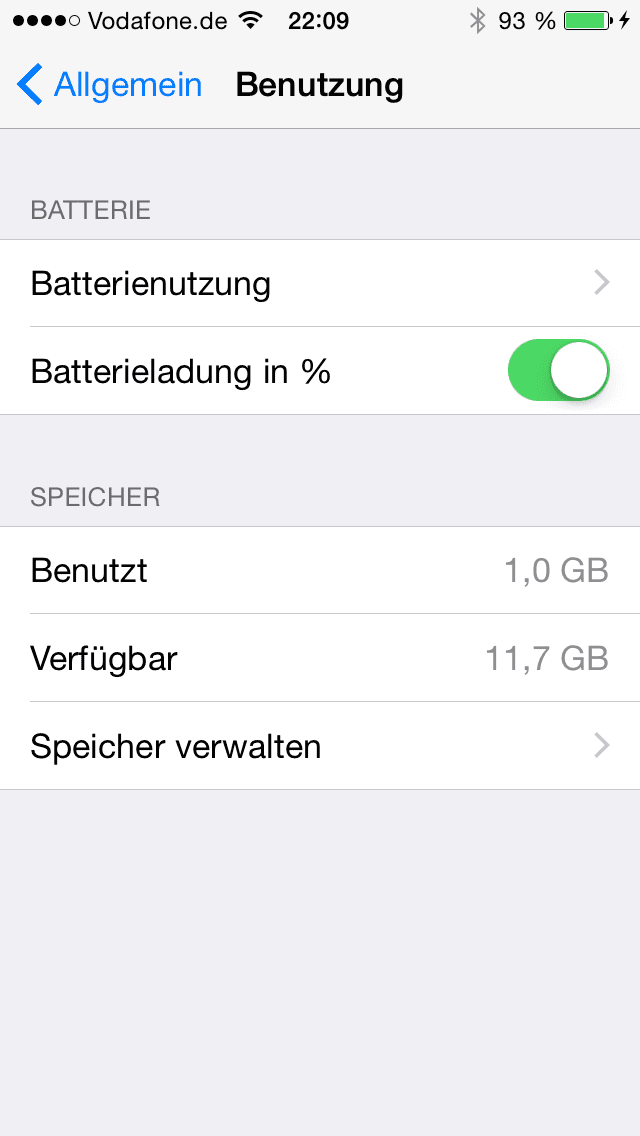Open Speicher verwalten
Viewport: 640px width, 1136px height.
click(x=320, y=746)
